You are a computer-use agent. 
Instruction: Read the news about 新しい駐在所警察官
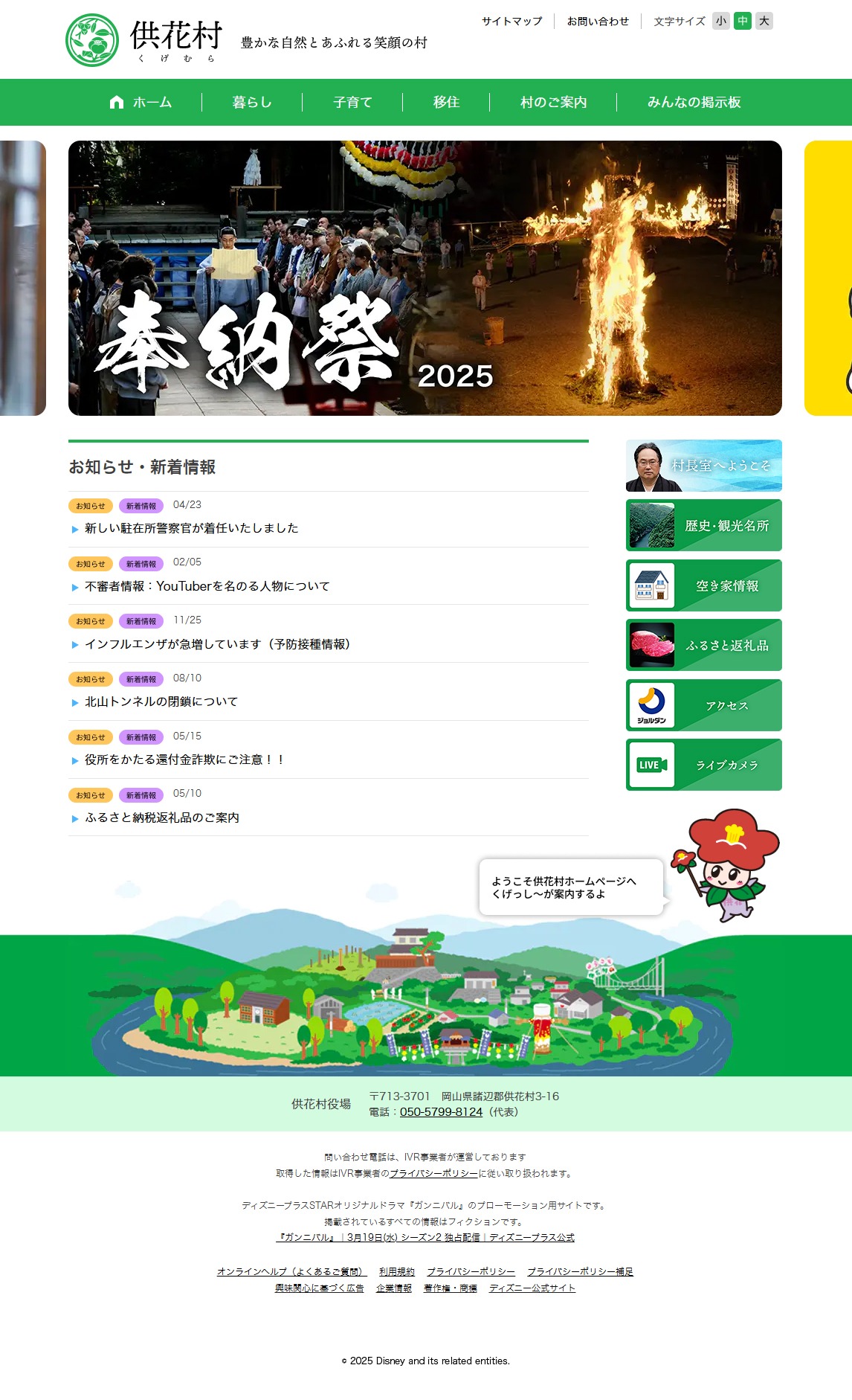[x=191, y=528]
